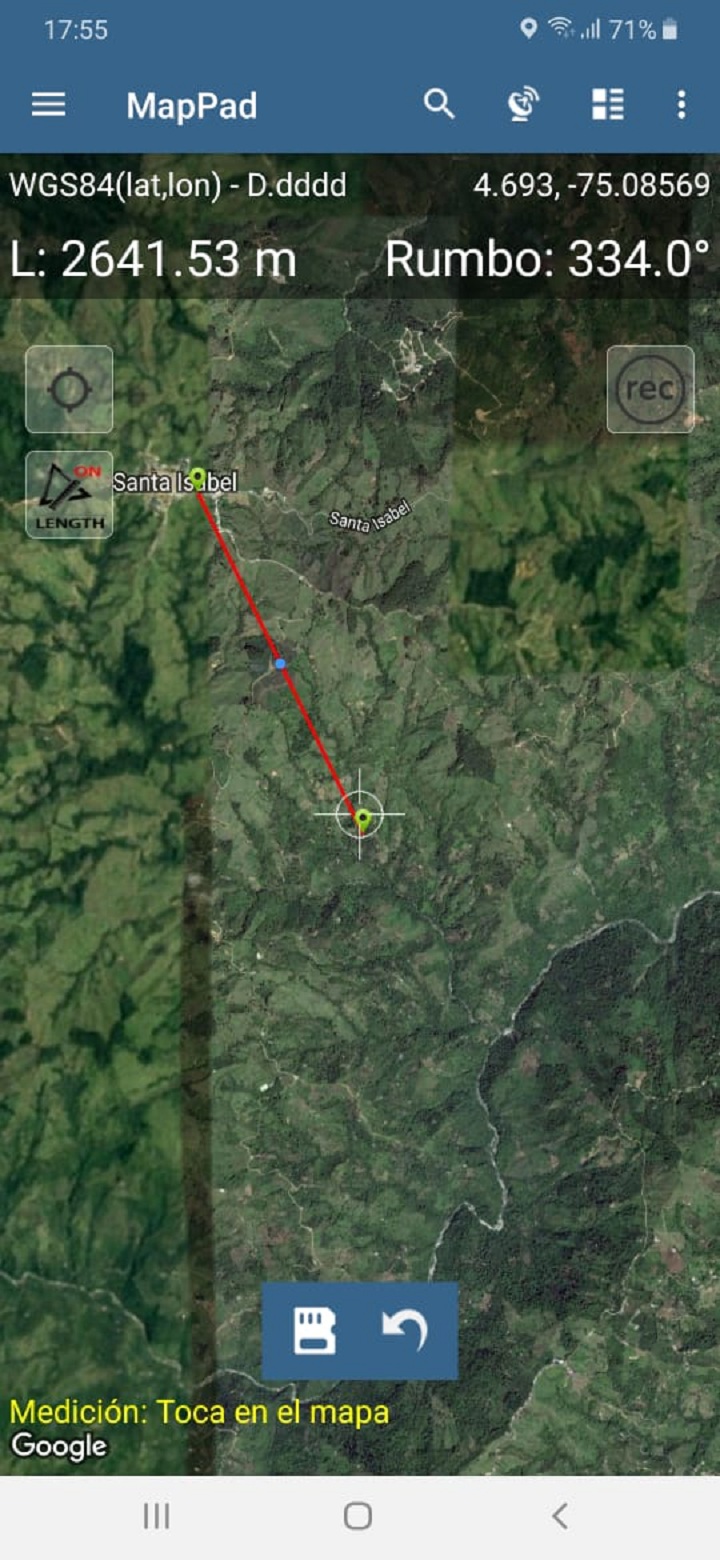Toggle the LENGTH measurement mode
This screenshot has height=1560, width=720.
point(69,494)
